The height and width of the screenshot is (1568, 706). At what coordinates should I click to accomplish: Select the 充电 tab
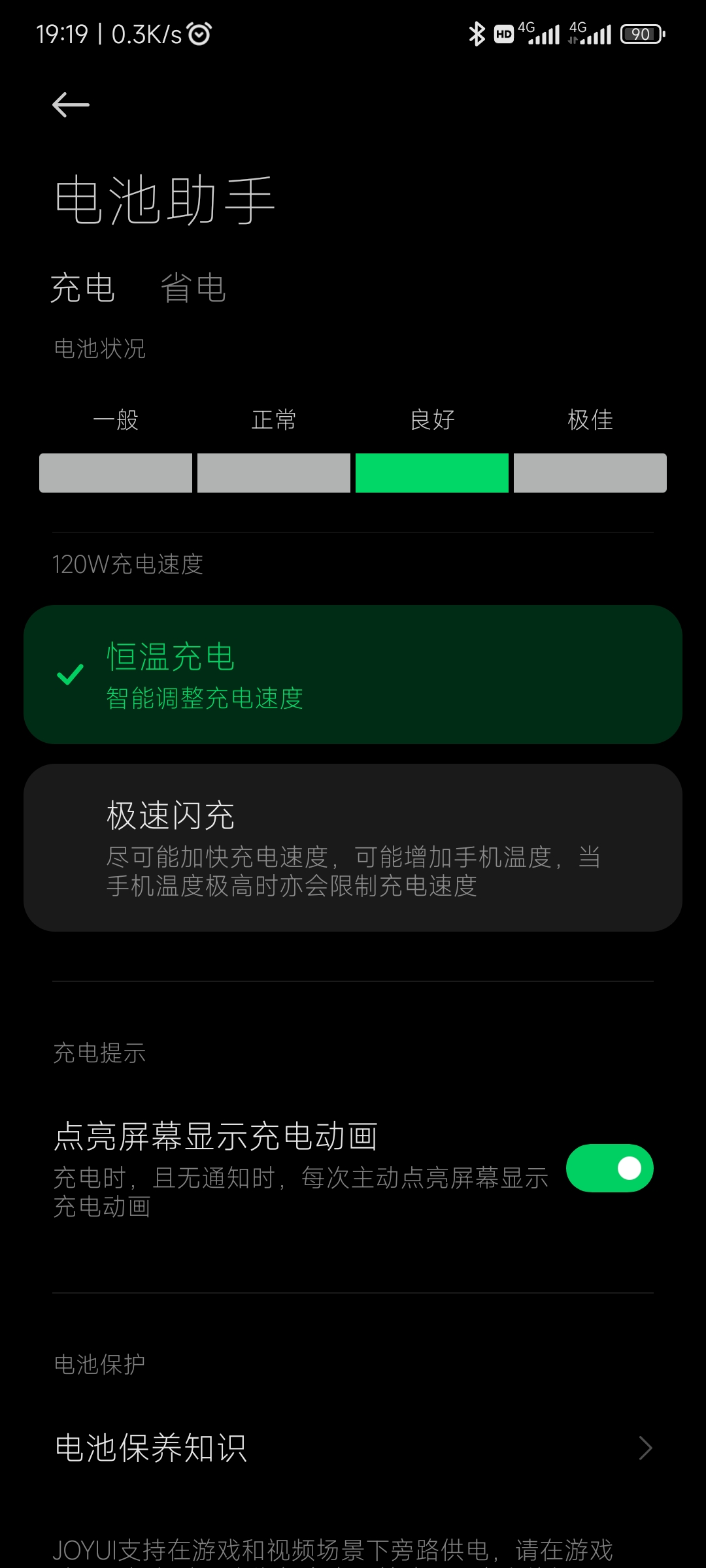[x=82, y=288]
